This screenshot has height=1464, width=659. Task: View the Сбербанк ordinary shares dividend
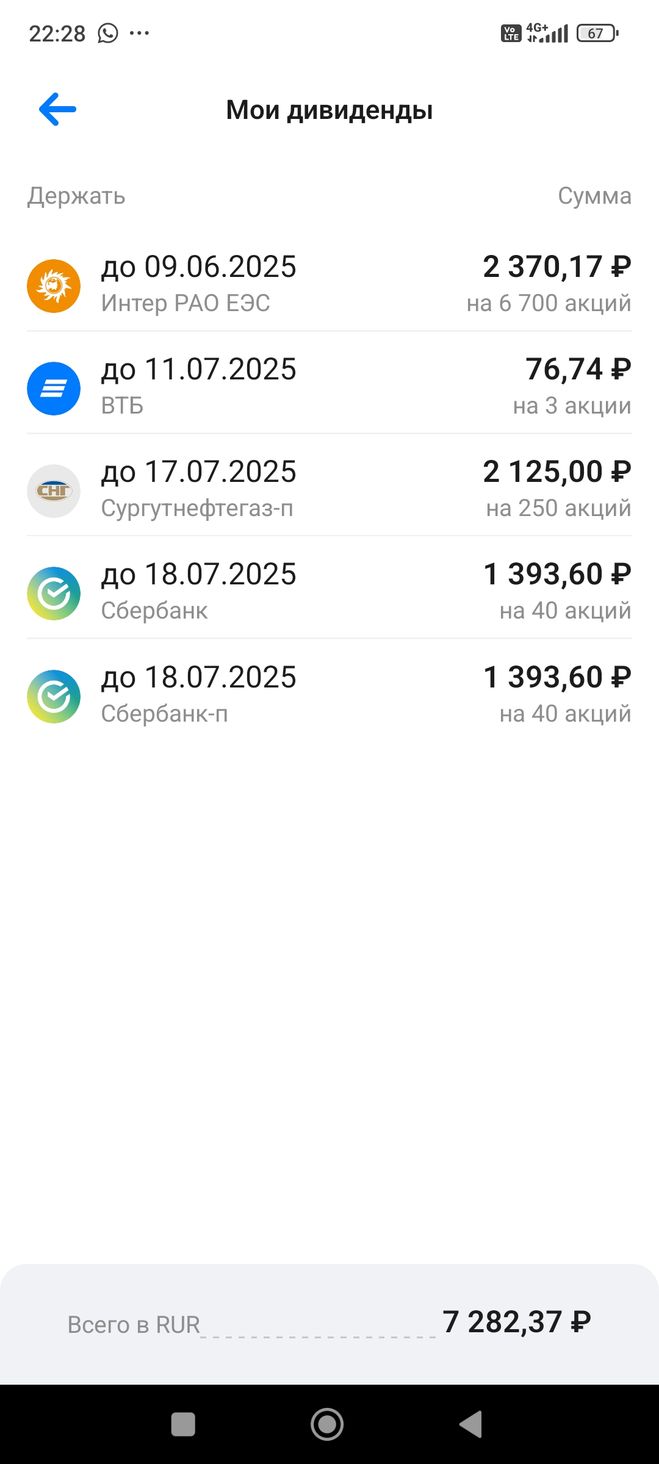tap(329, 592)
